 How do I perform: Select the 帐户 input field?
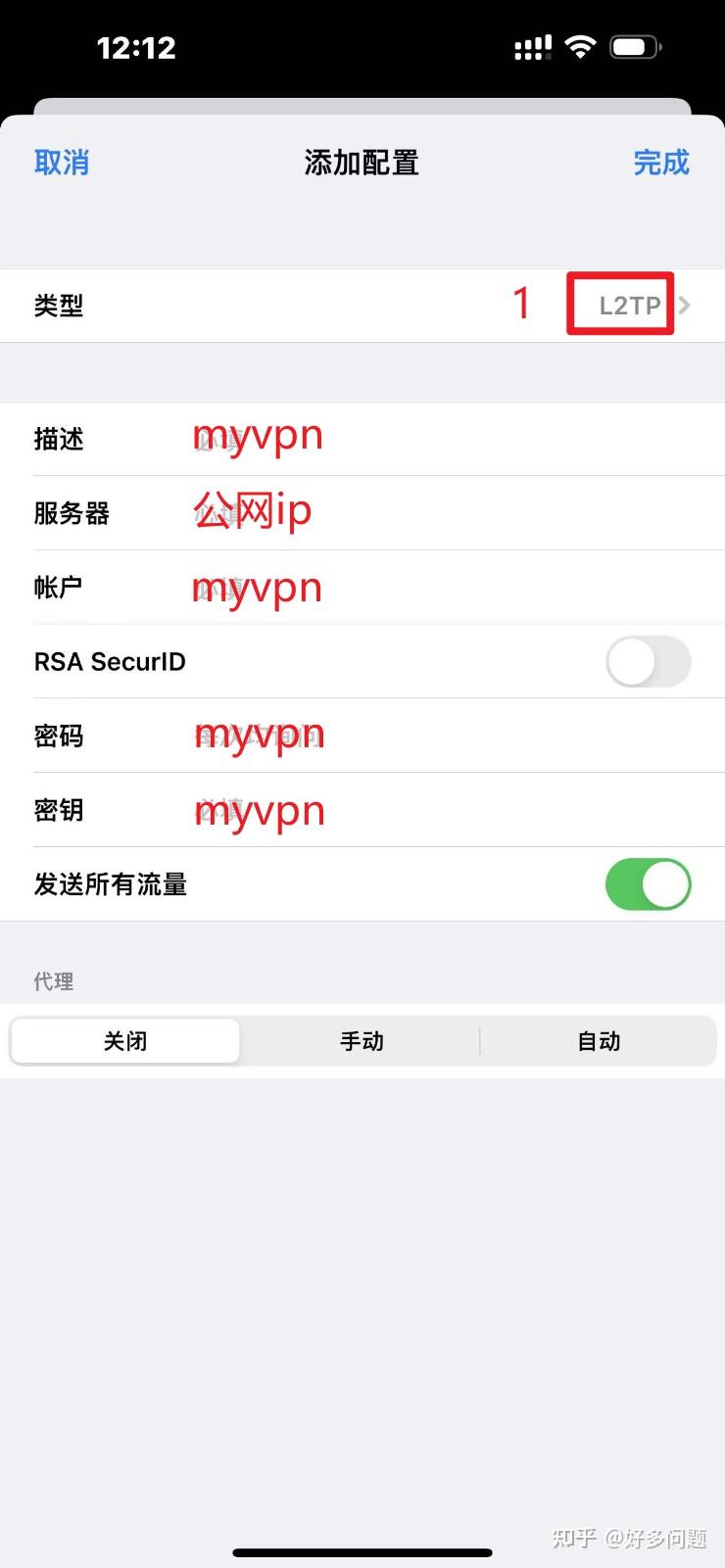point(431,588)
